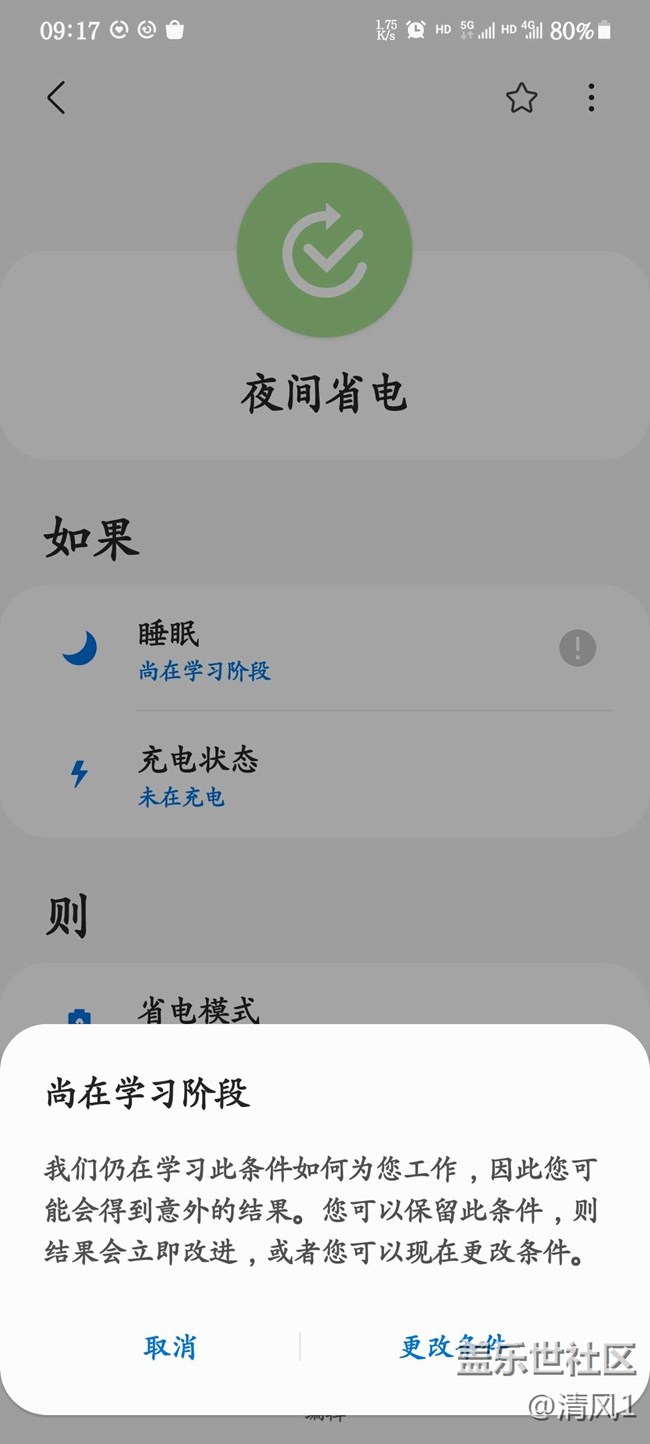The width and height of the screenshot is (650, 1444).
Task: Open the three-dot overflow menu
Action: (x=591, y=98)
